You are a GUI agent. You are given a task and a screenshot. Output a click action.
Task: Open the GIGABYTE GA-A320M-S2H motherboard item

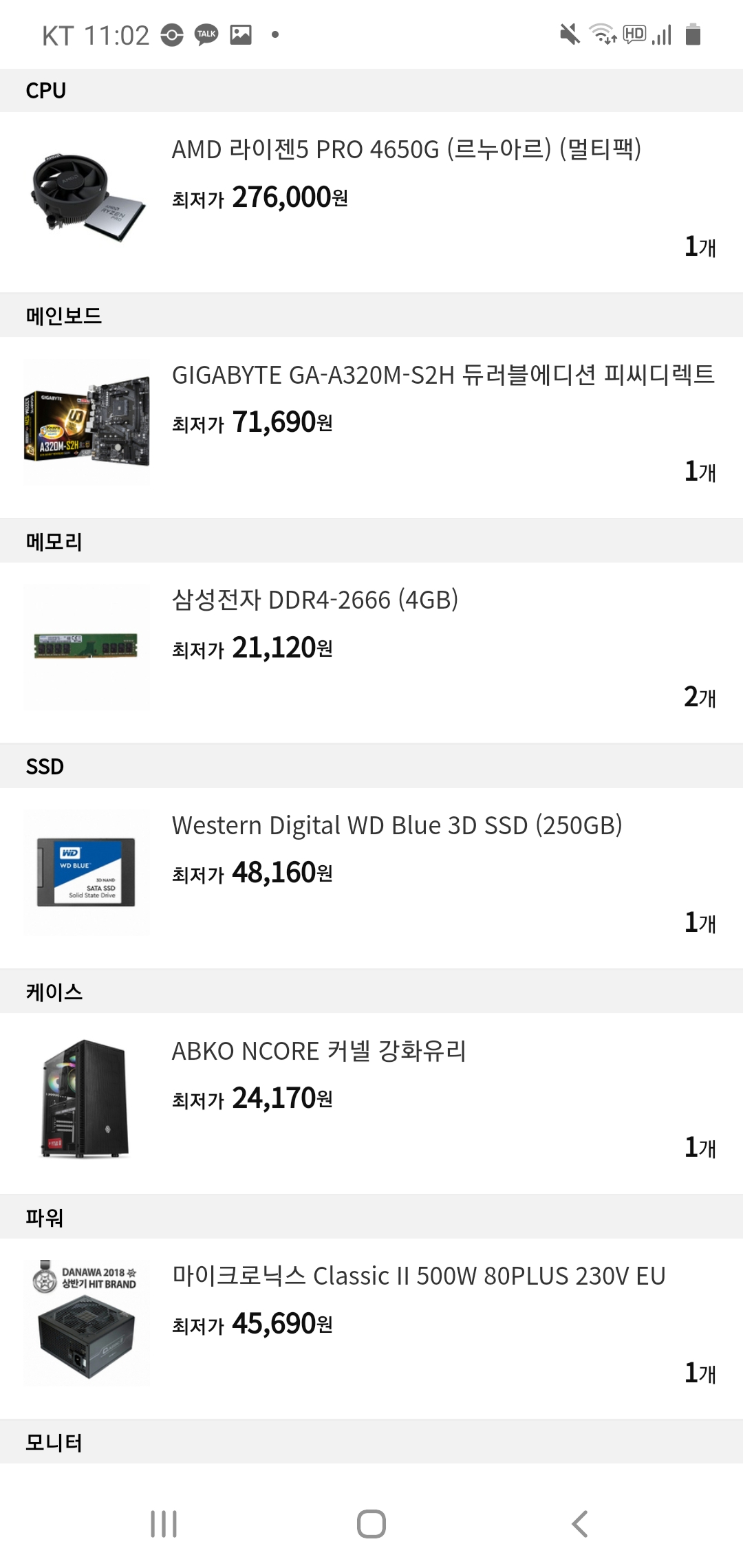tap(443, 375)
